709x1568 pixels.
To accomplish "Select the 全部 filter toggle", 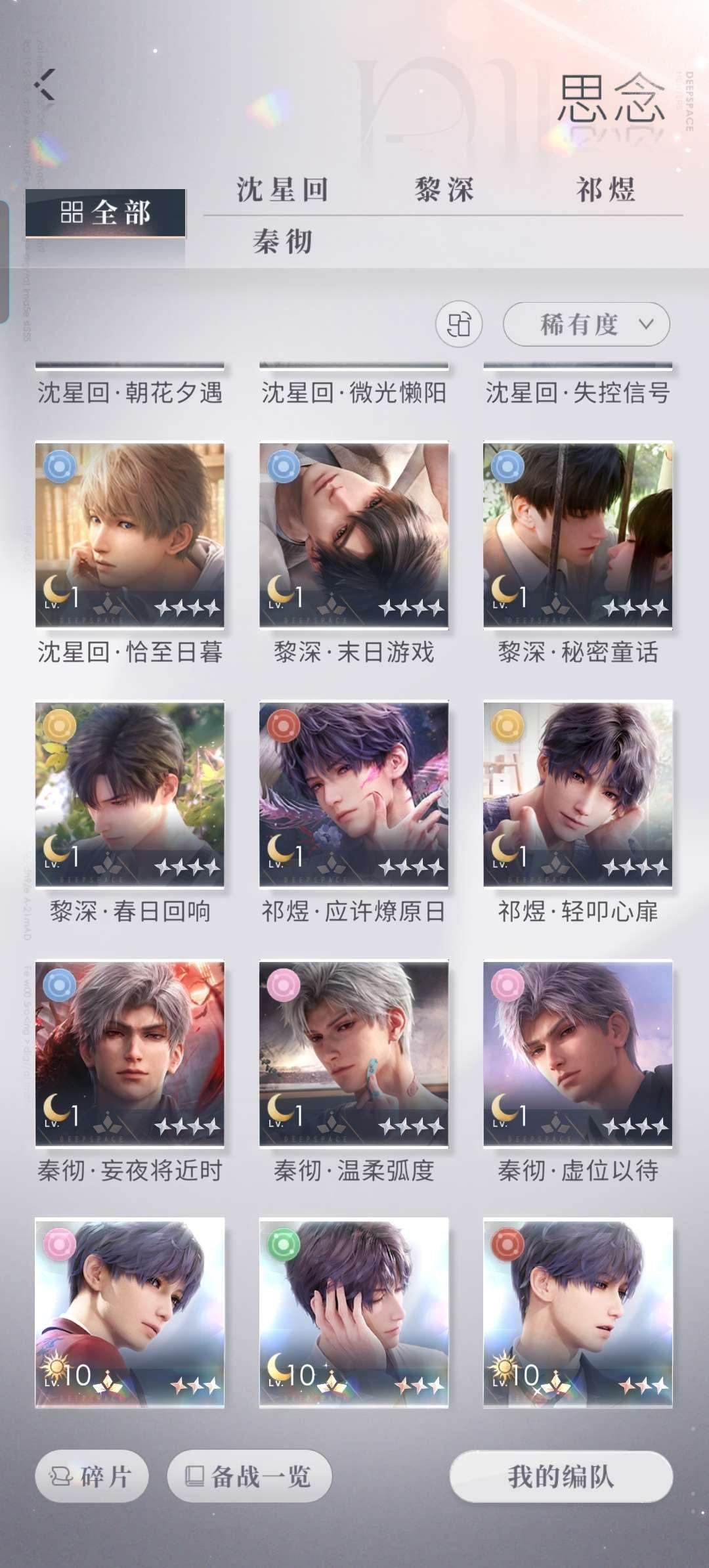I will 105,213.
